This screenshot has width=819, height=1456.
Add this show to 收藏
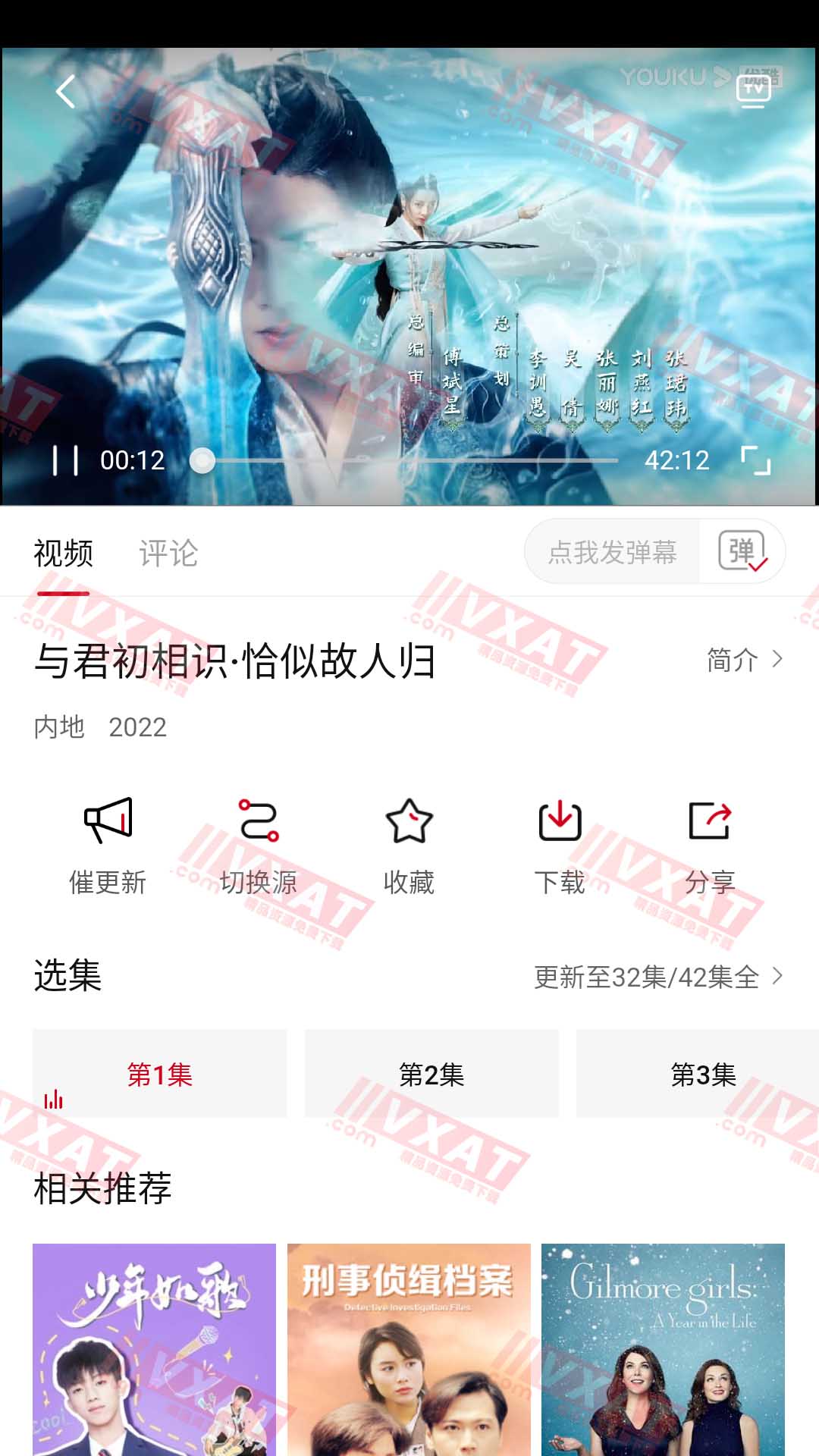409,846
